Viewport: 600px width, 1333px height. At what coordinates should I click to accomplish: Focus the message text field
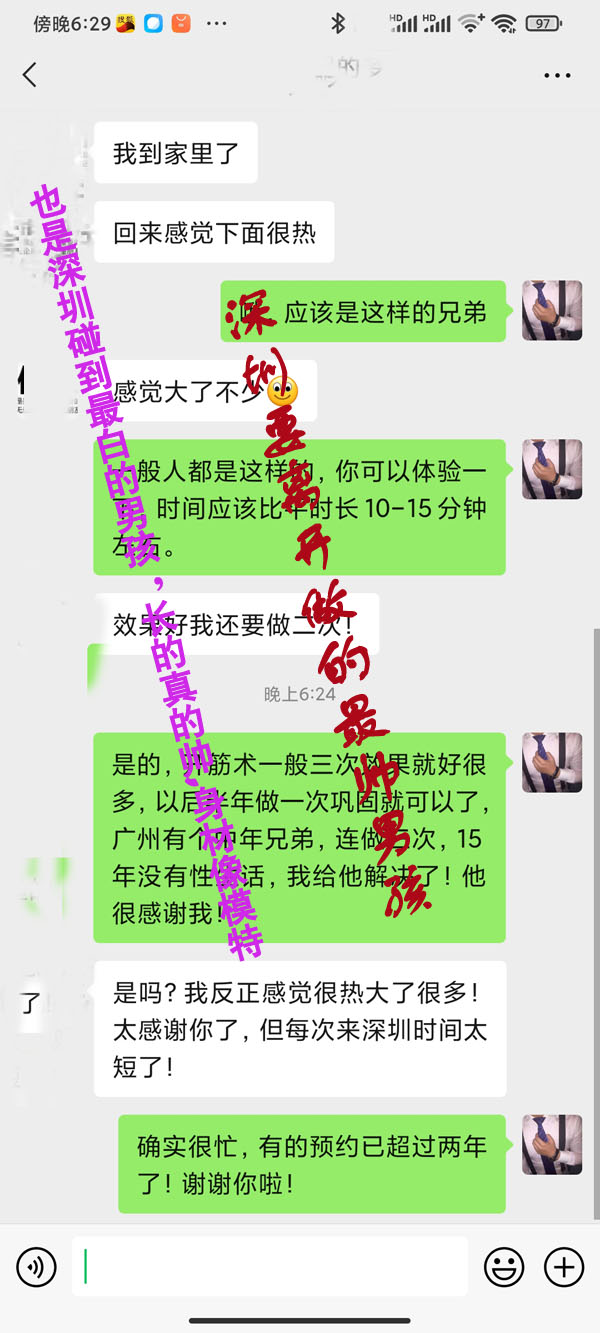pos(270,1267)
